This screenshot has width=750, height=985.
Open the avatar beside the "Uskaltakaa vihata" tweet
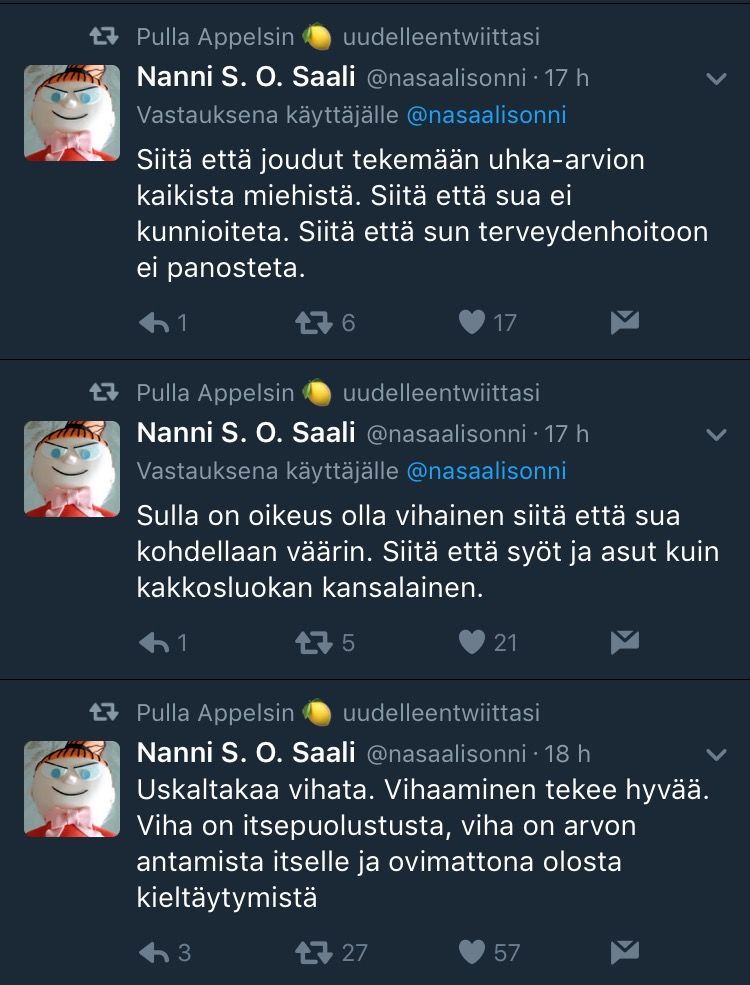[72, 789]
